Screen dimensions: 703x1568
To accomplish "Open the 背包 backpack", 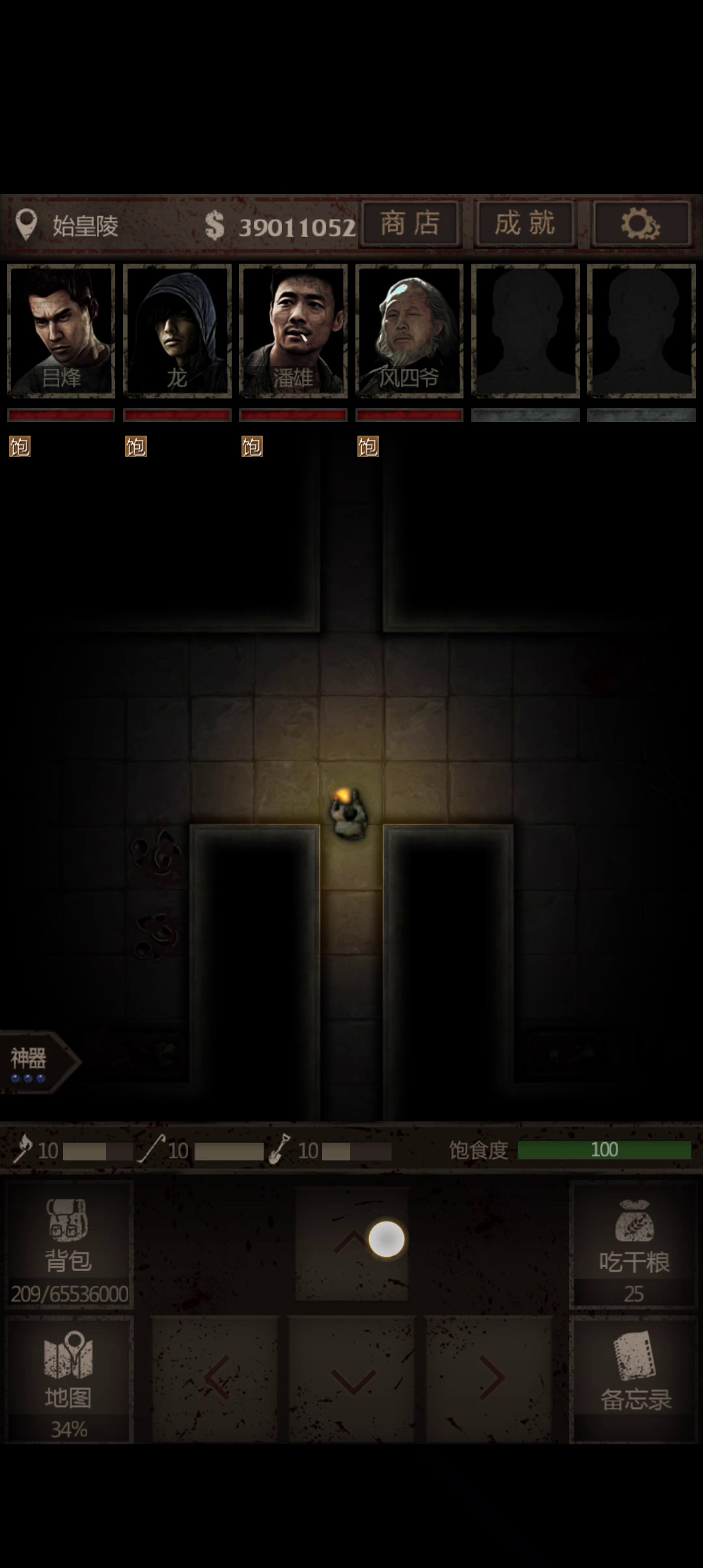I will [69, 1244].
